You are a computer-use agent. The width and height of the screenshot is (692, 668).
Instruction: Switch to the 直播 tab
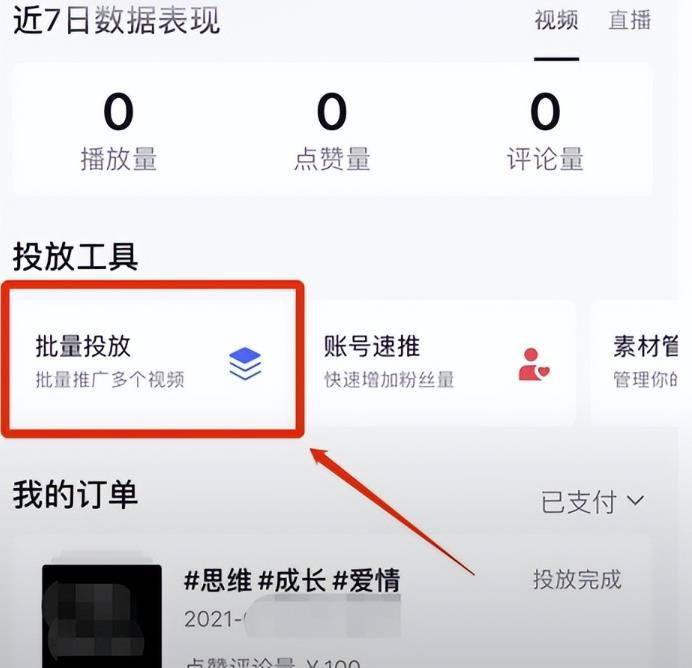click(630, 21)
